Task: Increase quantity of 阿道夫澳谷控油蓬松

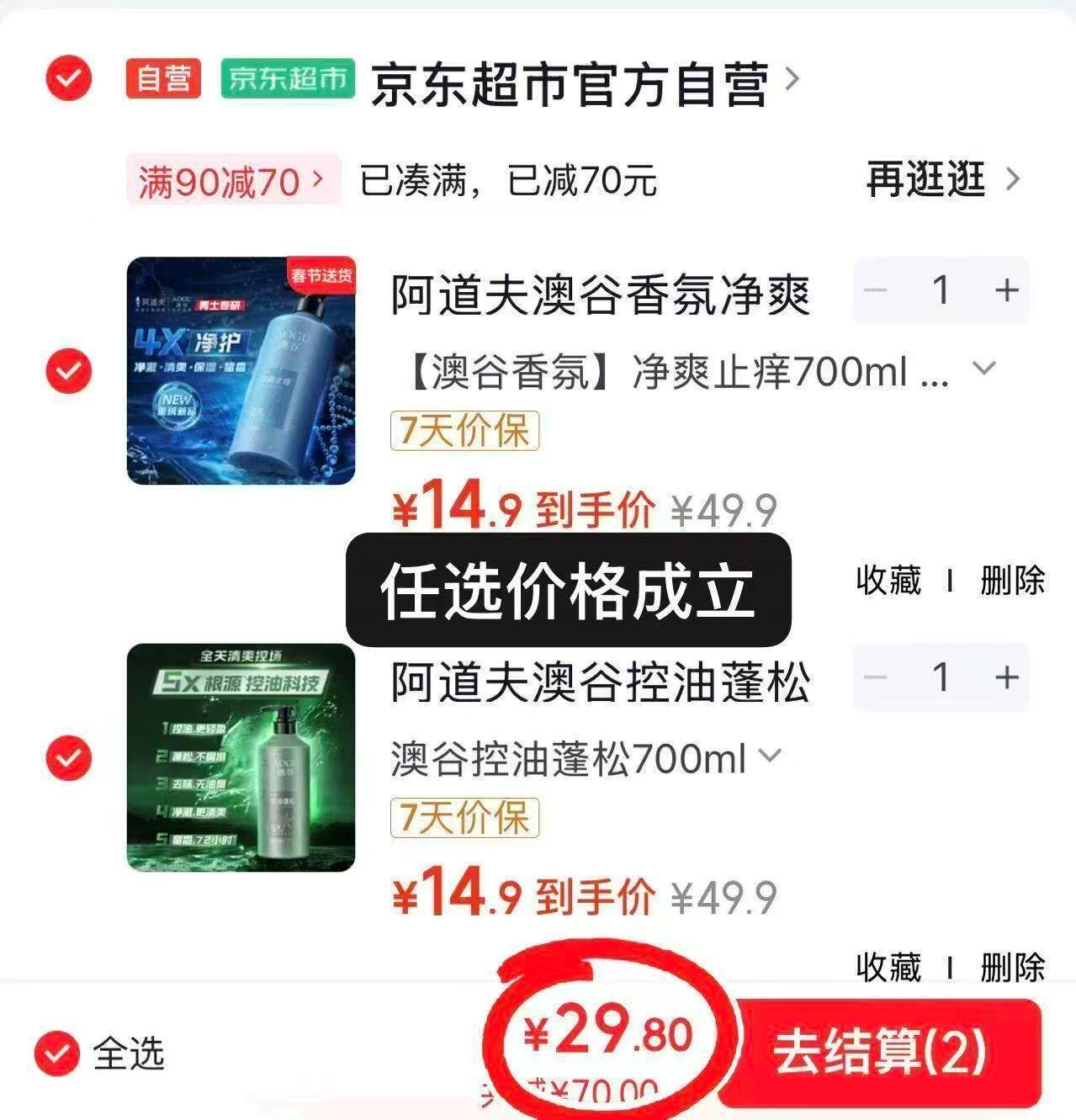Action: (x=1006, y=677)
